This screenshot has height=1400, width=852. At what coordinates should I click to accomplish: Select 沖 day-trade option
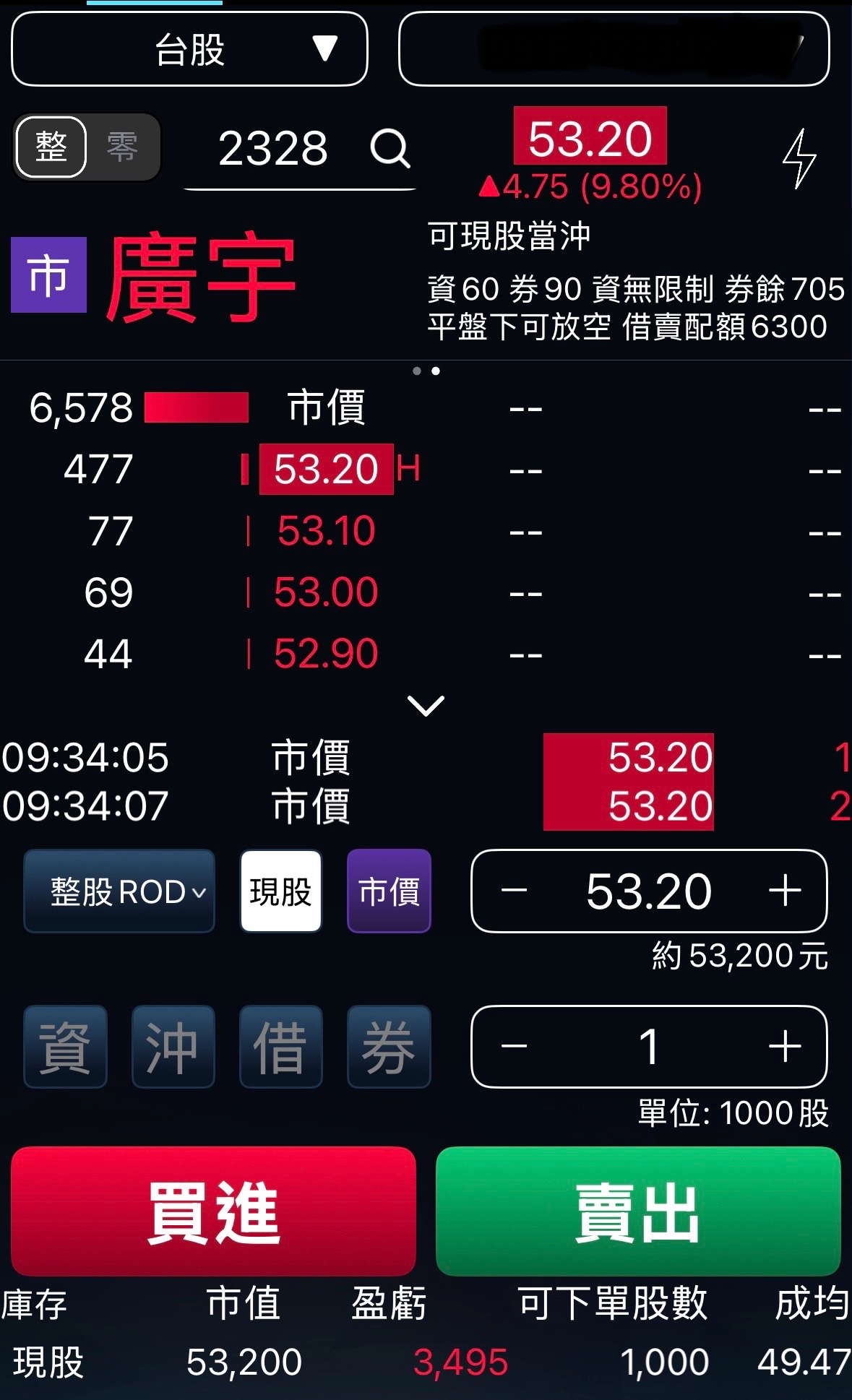[x=173, y=1047]
